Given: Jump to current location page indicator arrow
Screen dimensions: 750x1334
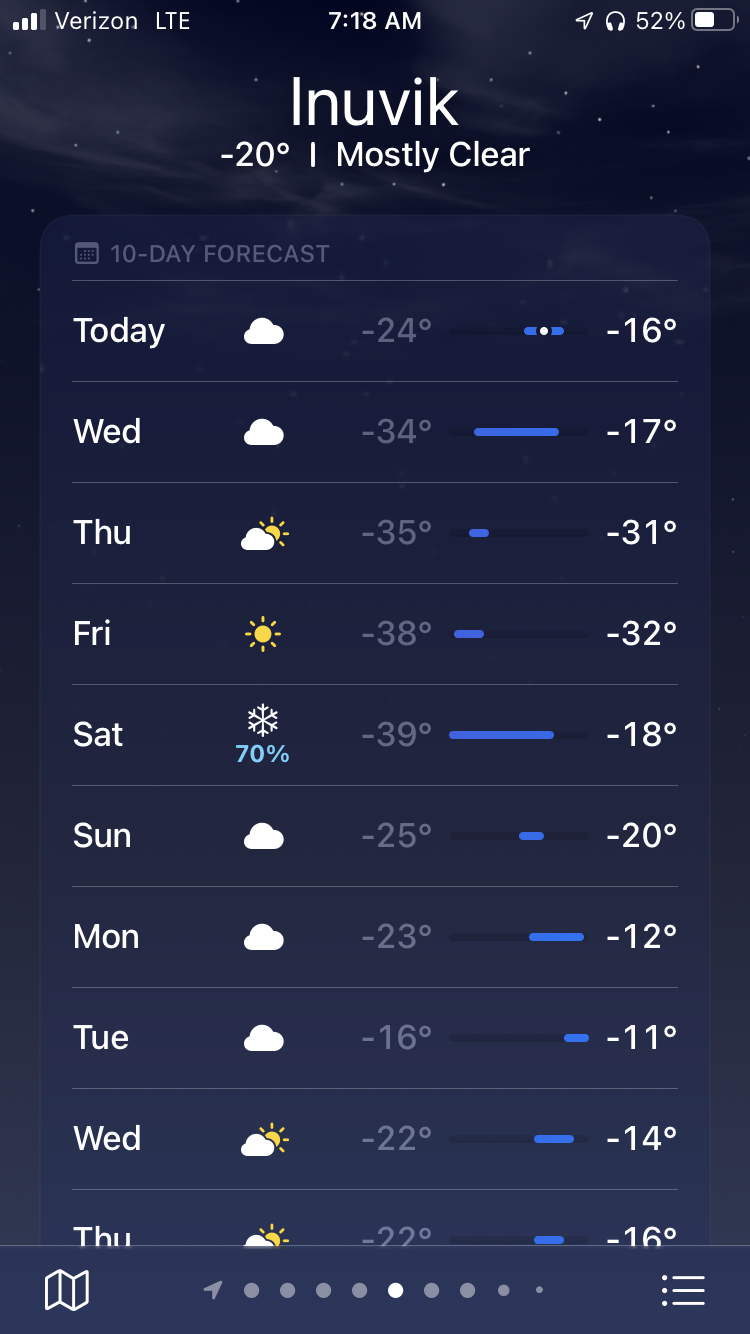Looking at the screenshot, I should (213, 1290).
